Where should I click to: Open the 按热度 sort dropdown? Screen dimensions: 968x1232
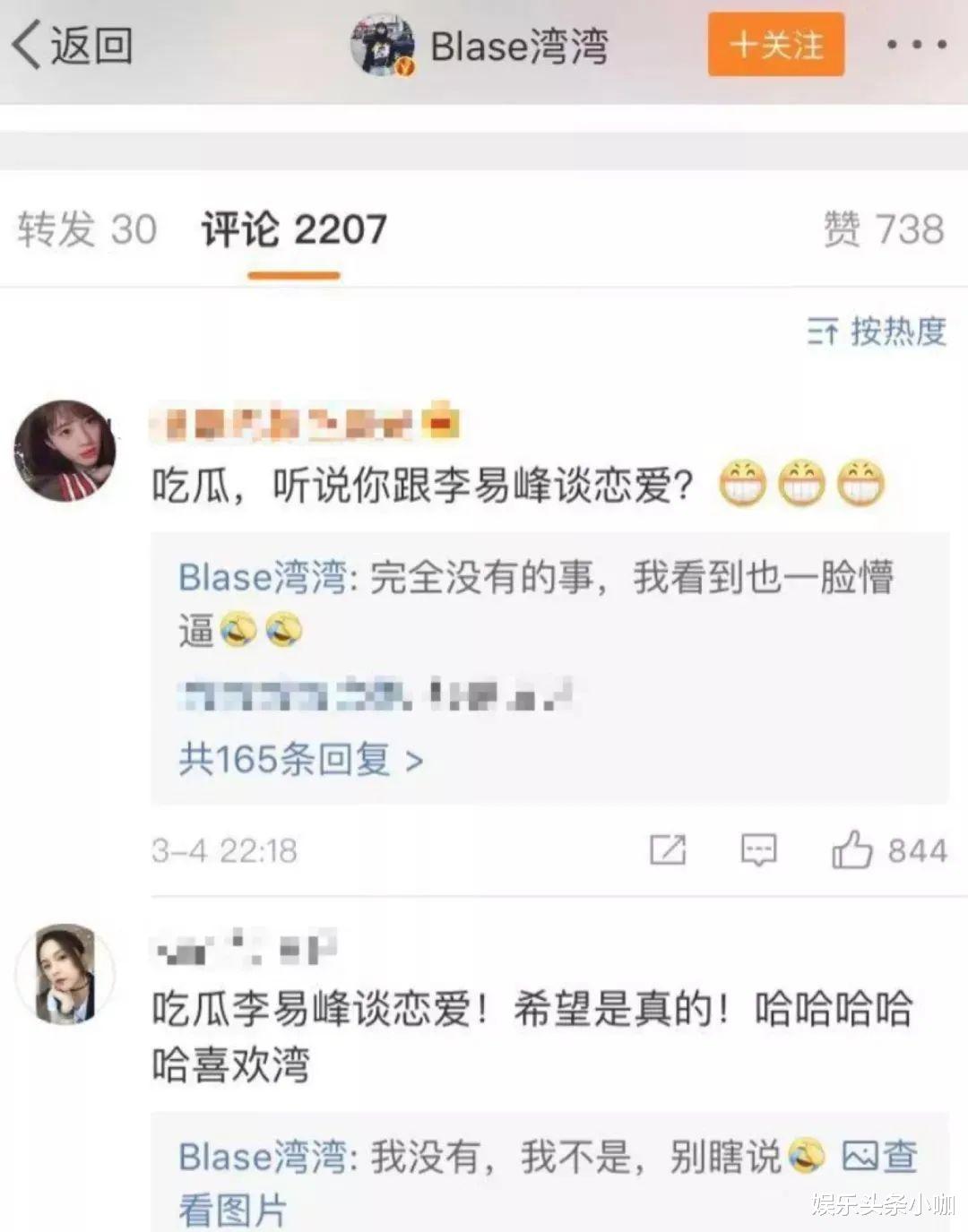896,334
